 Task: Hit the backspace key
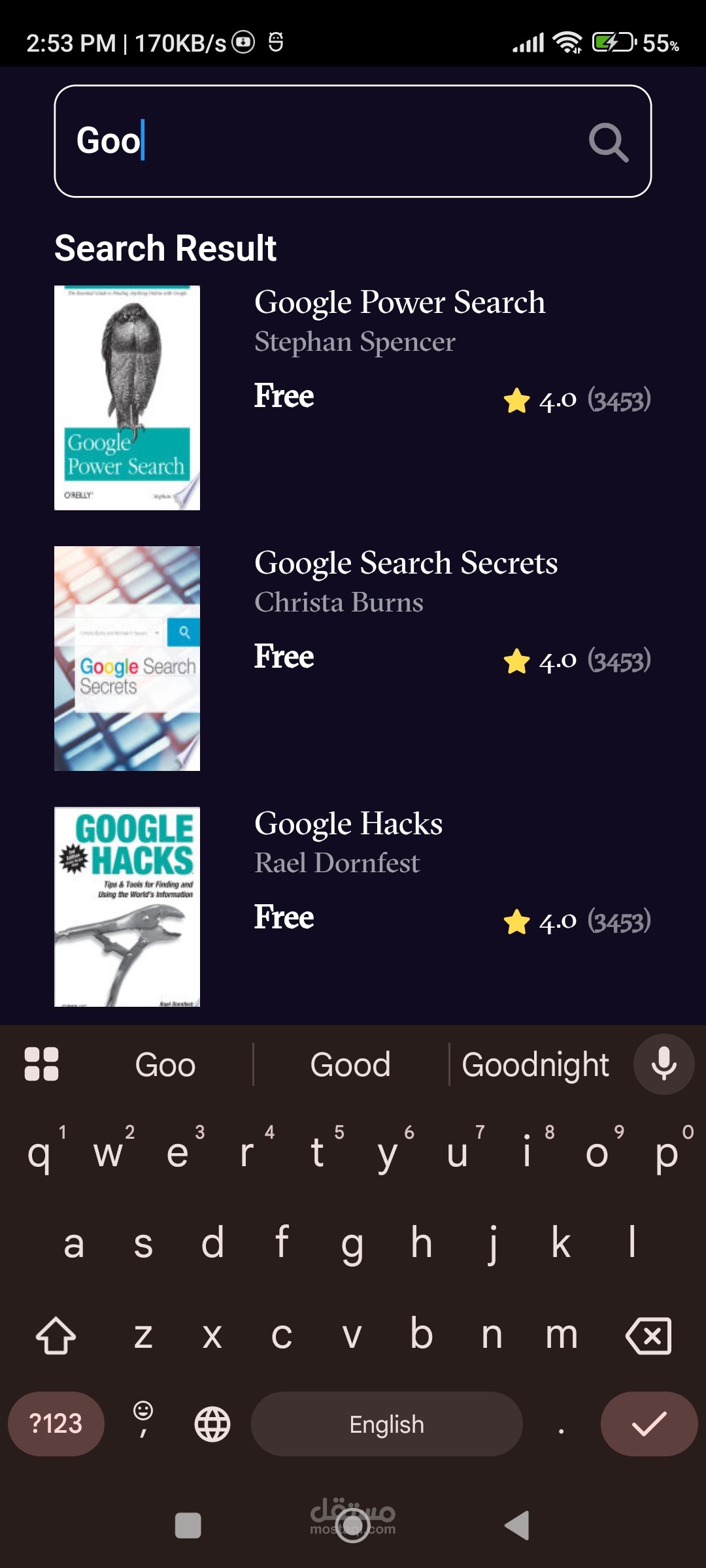coord(648,1335)
